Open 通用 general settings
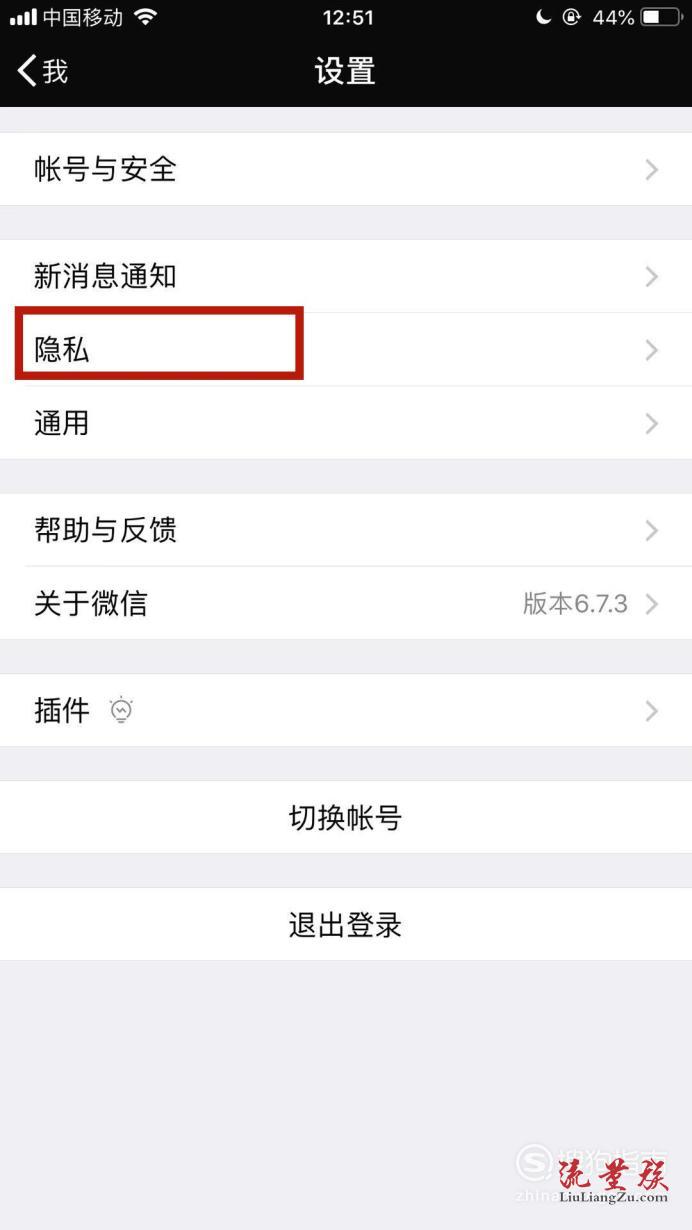This screenshot has width=692, height=1230. click(346, 423)
